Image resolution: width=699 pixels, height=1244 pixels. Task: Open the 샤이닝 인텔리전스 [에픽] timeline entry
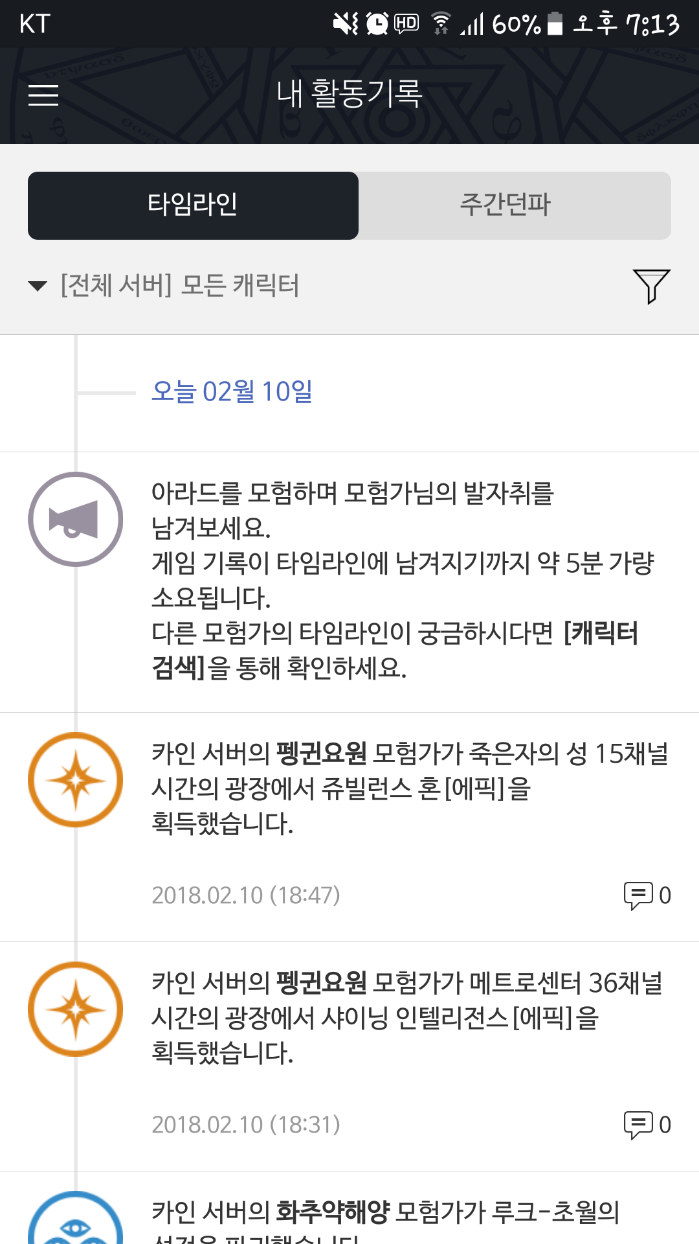[x=400, y=1019]
